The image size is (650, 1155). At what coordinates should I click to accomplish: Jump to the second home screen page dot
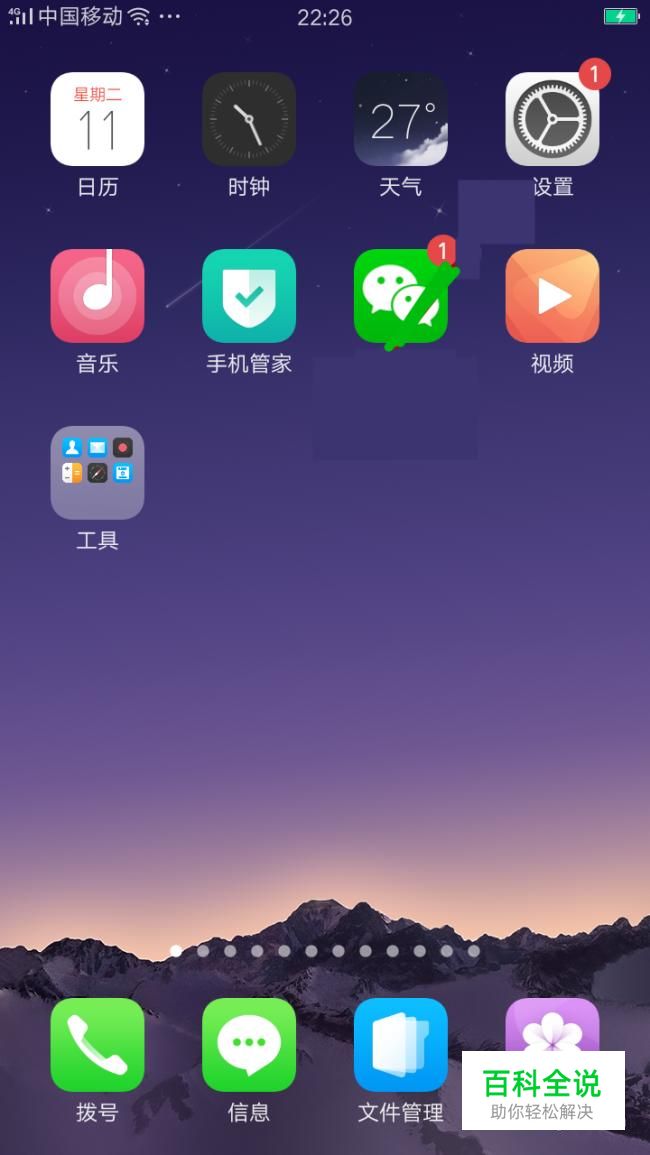(x=203, y=951)
